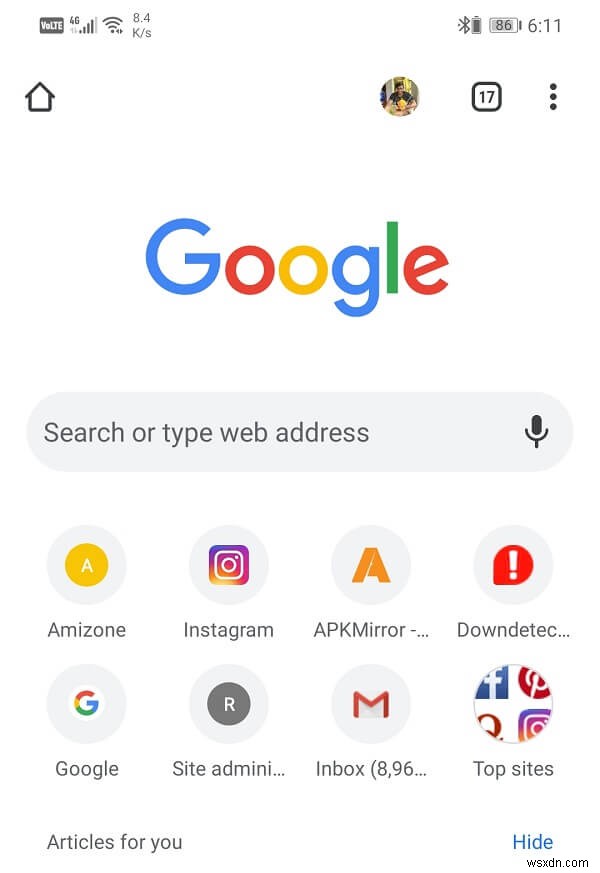Open the three-dot overflow menu
This screenshot has width=600, height=873.
click(x=553, y=97)
